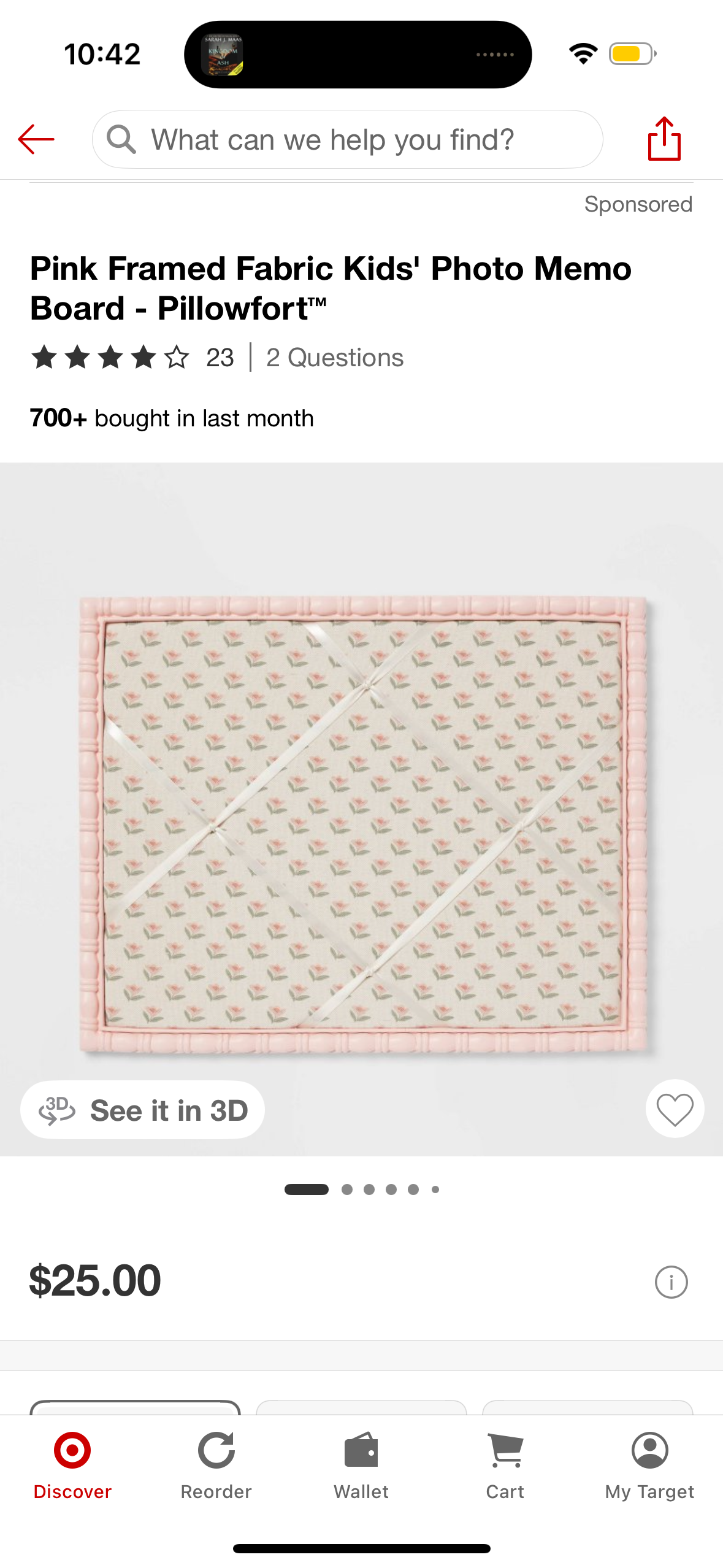Open the 2 Questions link

pos(335,358)
